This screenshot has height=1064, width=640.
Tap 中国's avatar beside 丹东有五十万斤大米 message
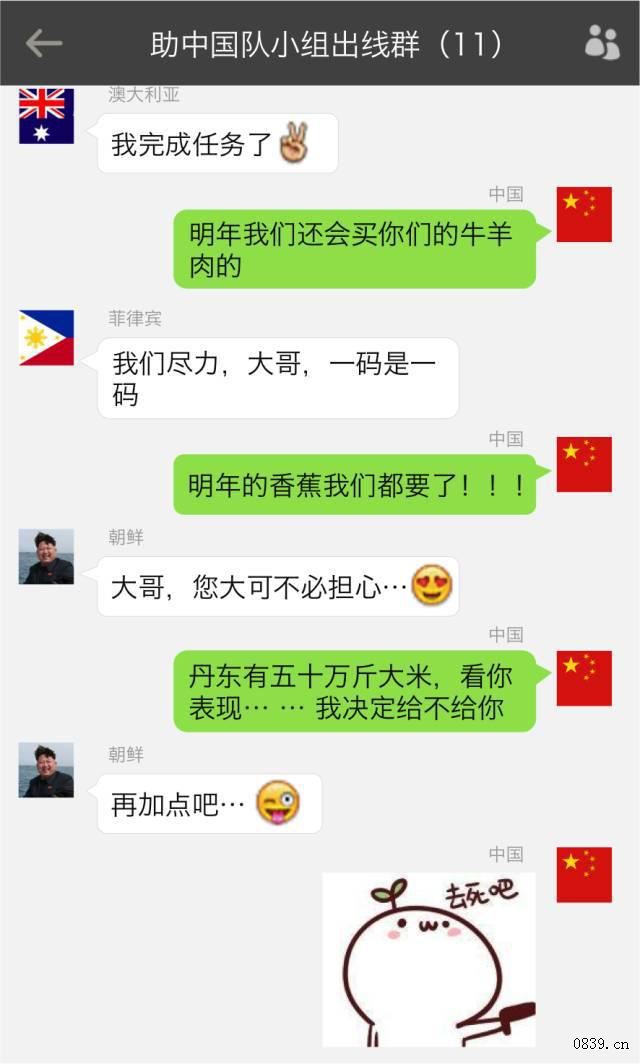pyautogui.click(x=584, y=678)
